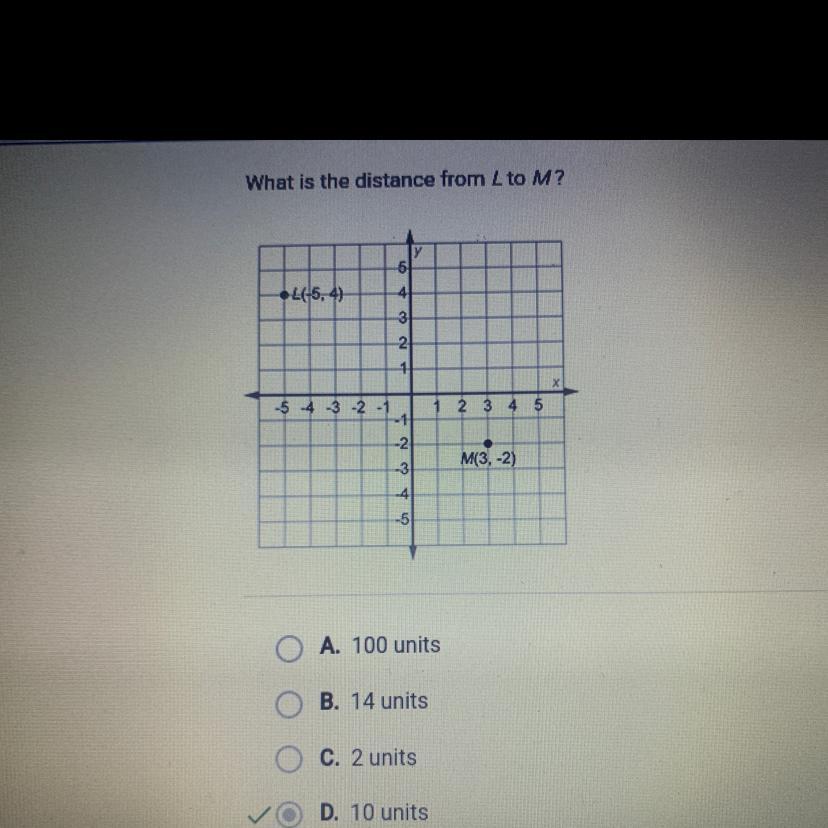The width and height of the screenshot is (828, 828).
Task: Pick answer C. 2 units
Action: tap(289, 761)
